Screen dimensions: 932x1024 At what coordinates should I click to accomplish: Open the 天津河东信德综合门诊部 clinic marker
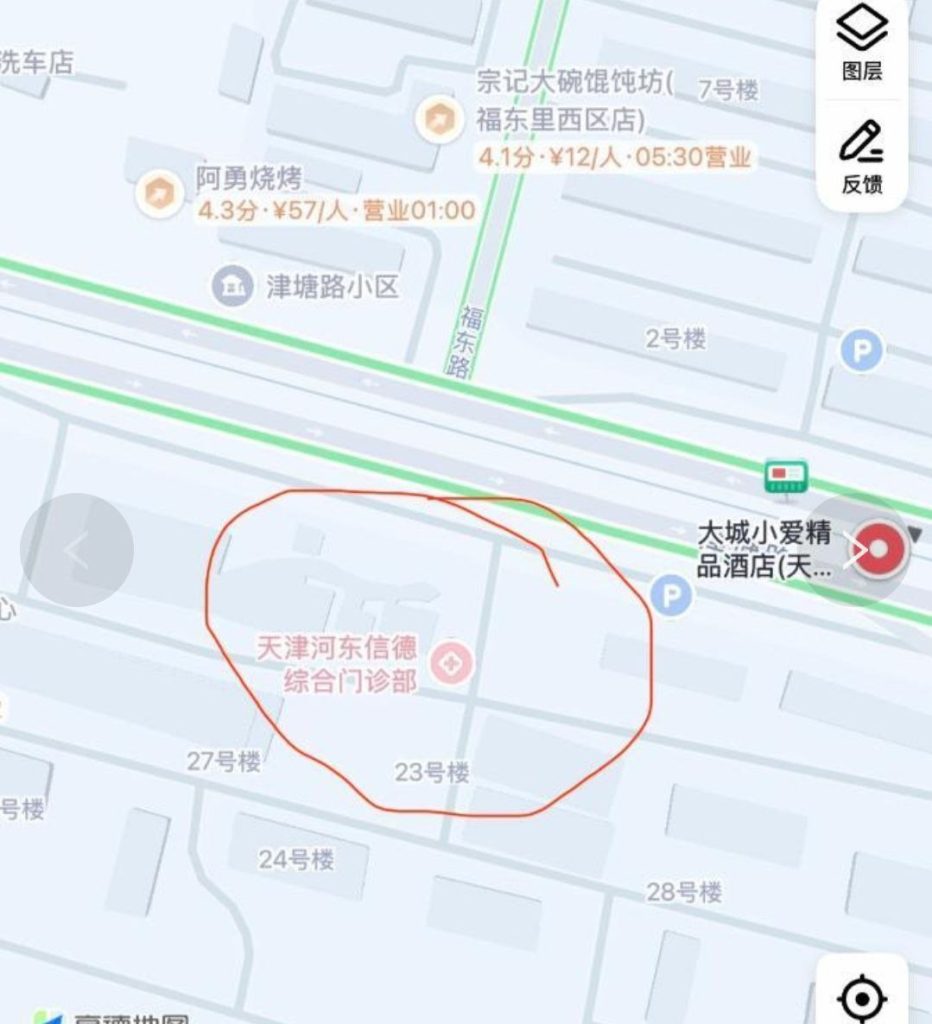[452, 662]
